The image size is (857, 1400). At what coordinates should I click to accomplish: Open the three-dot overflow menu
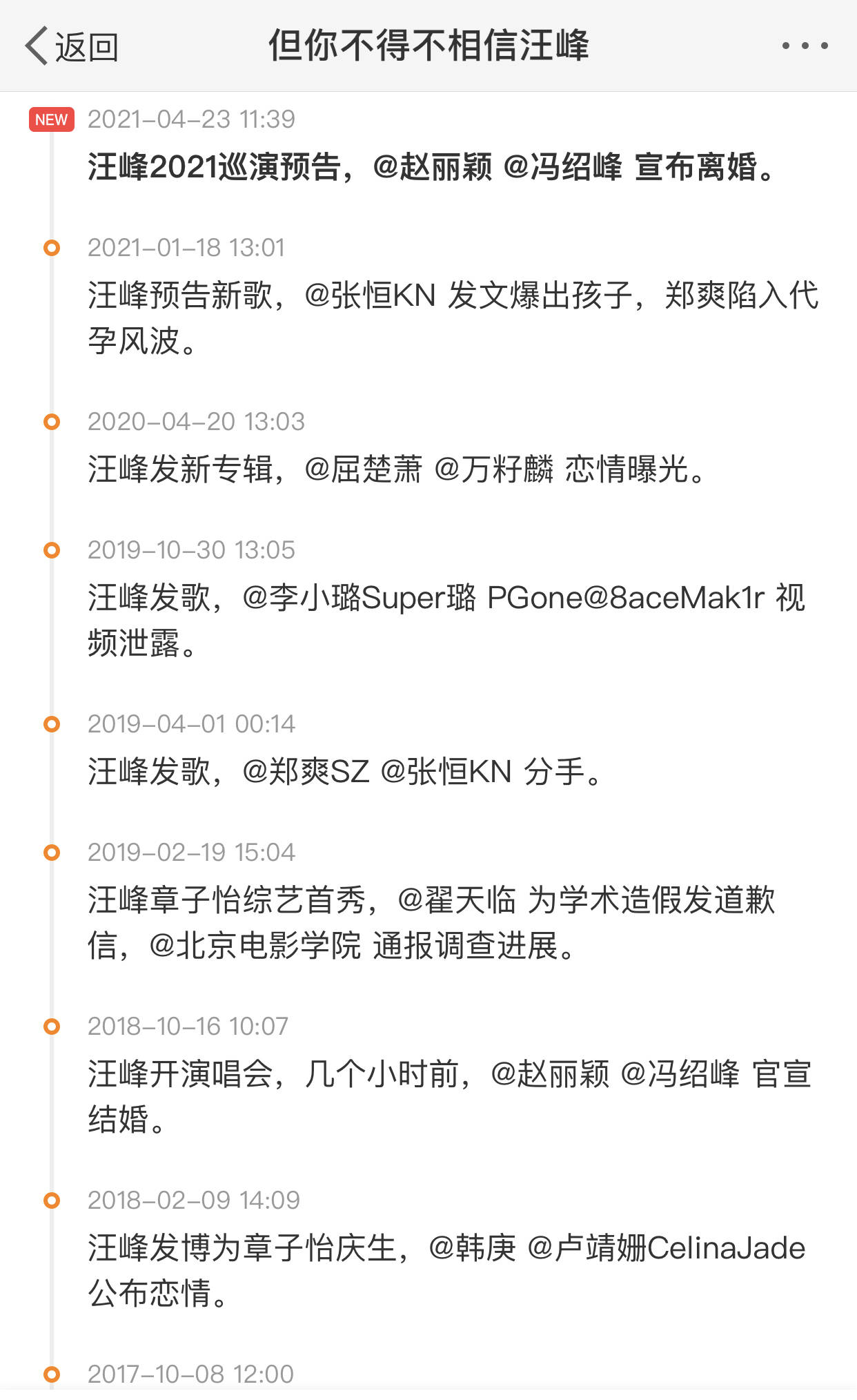[x=805, y=46]
